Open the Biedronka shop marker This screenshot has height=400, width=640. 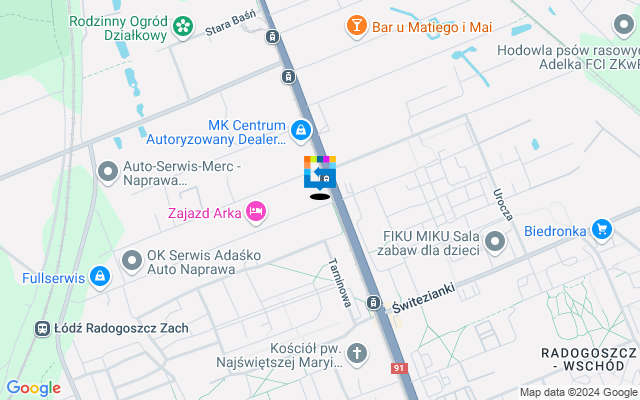[601, 230]
